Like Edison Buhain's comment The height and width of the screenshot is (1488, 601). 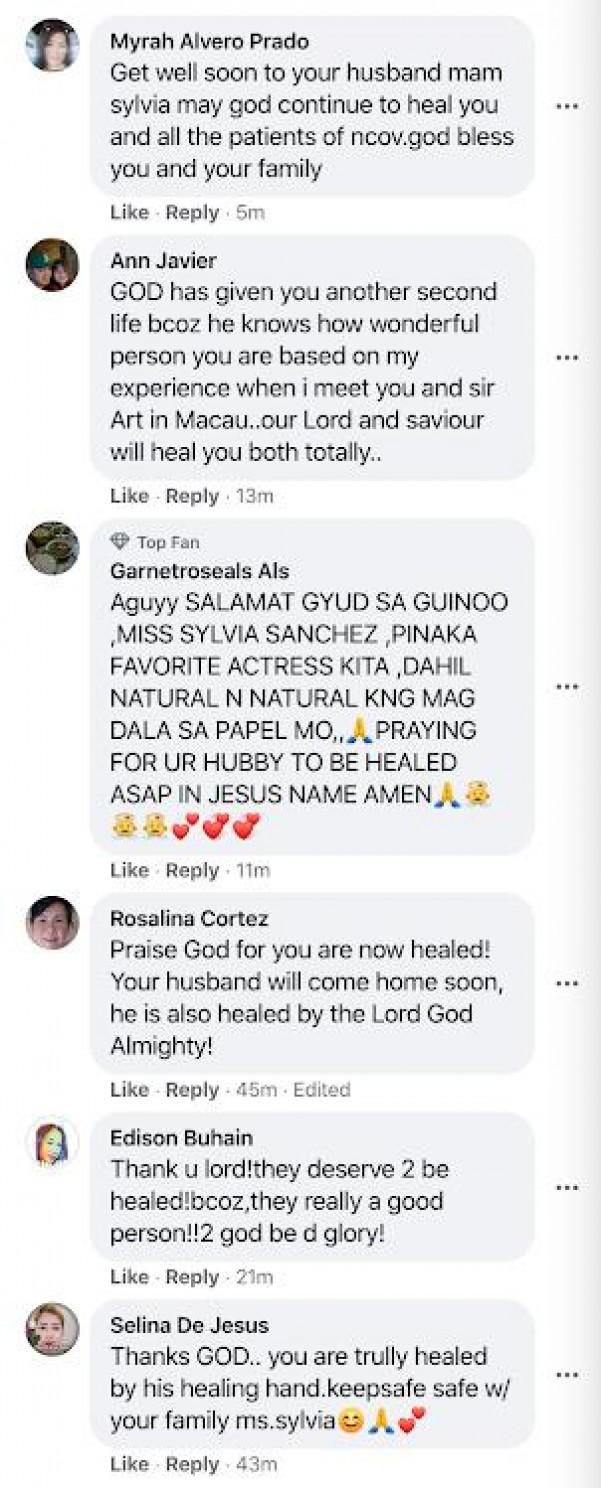coord(129,1277)
